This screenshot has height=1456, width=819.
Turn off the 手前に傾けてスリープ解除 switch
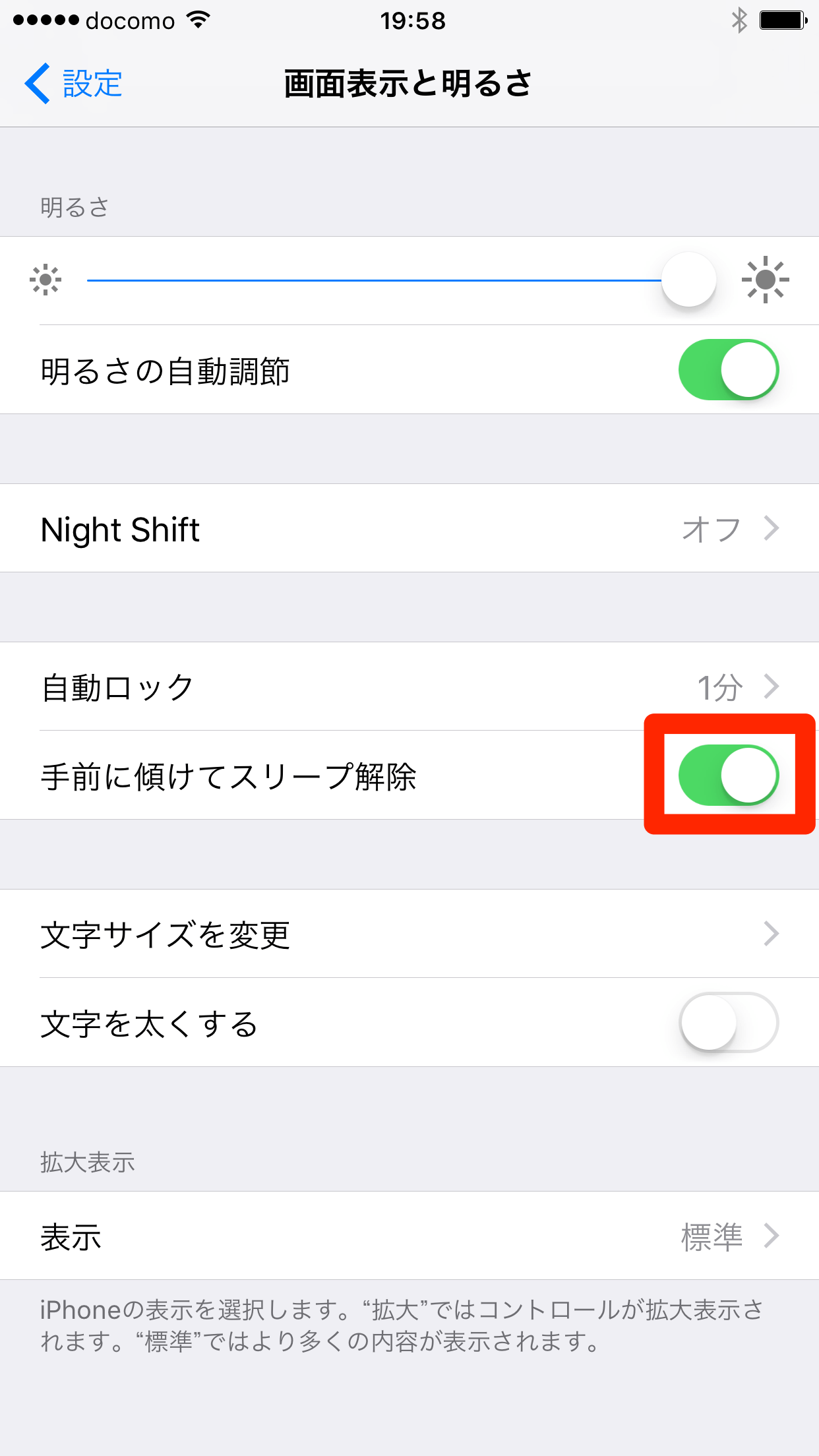tap(729, 776)
